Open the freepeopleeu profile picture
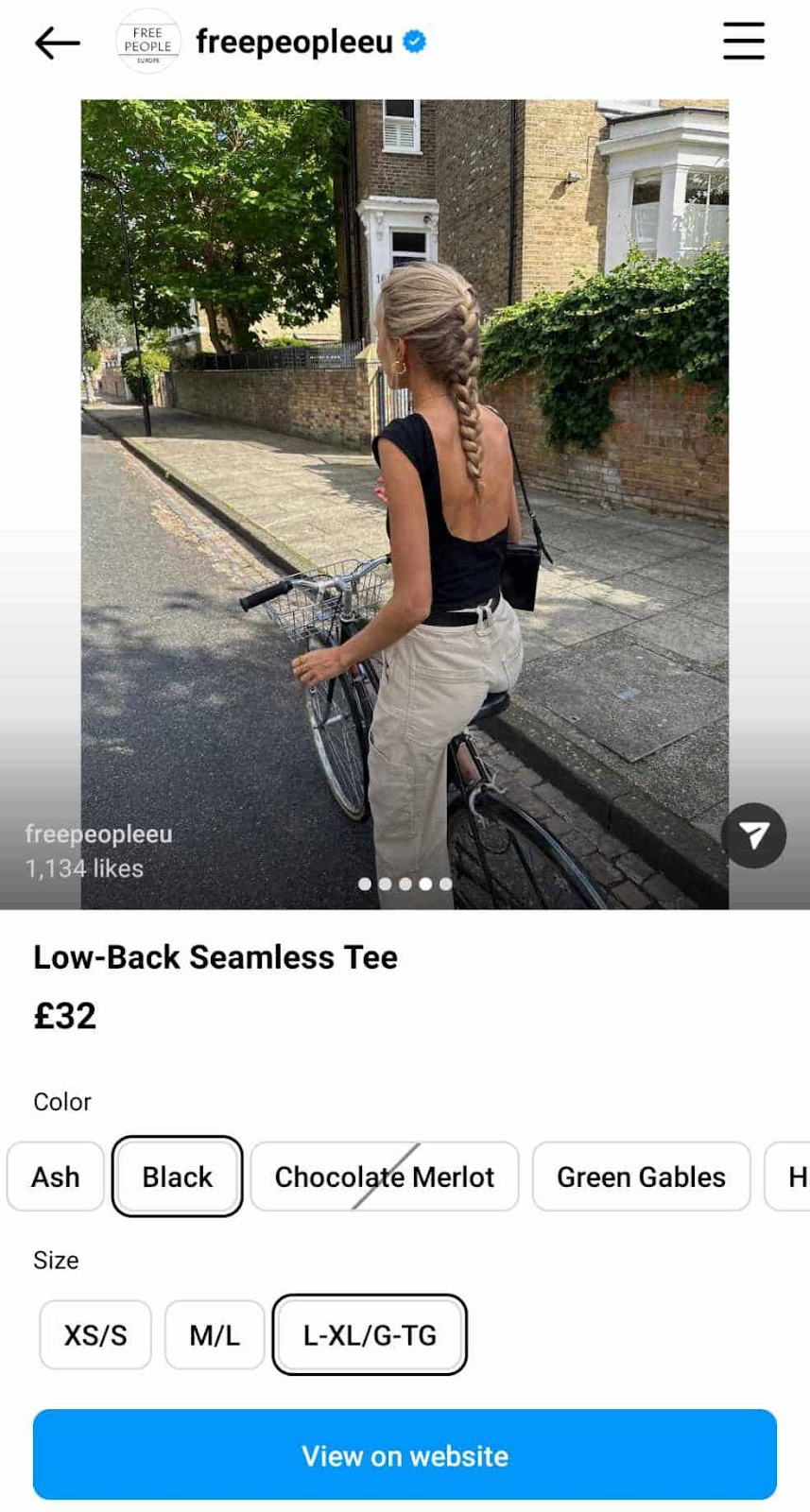Viewport: 810px width, 1512px height. 147,42
